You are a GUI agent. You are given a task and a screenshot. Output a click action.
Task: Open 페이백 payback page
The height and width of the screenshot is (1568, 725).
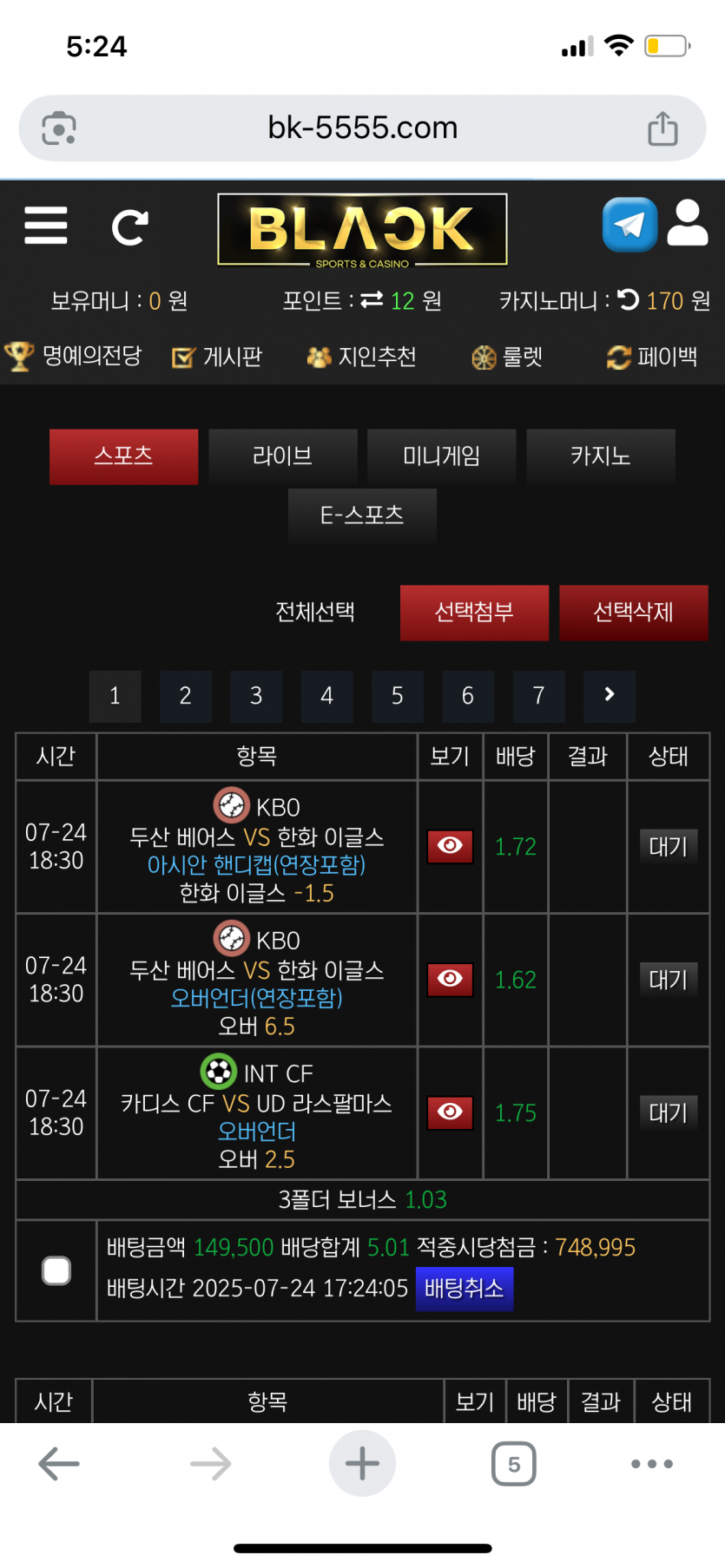point(652,357)
